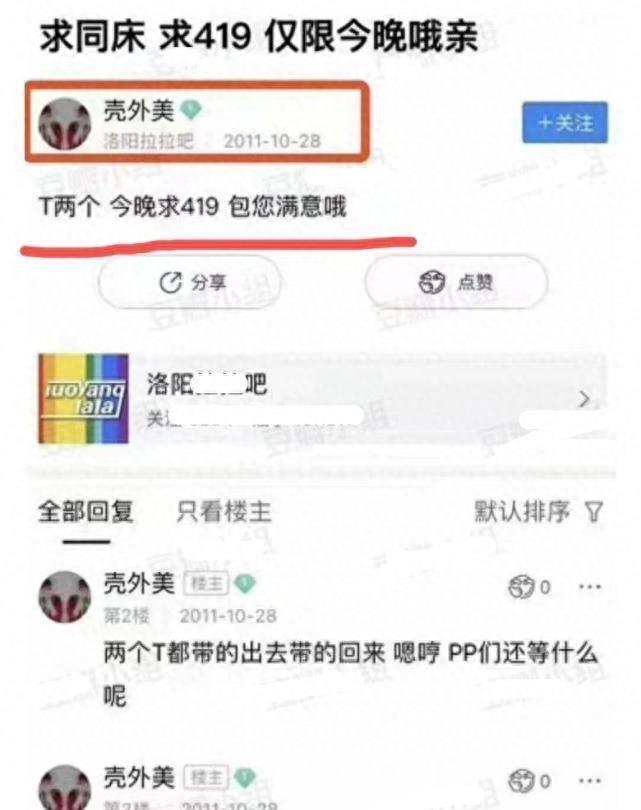The height and width of the screenshot is (810, 641).
Task: Open the 默认排序 sorting filter
Action: click(538, 512)
